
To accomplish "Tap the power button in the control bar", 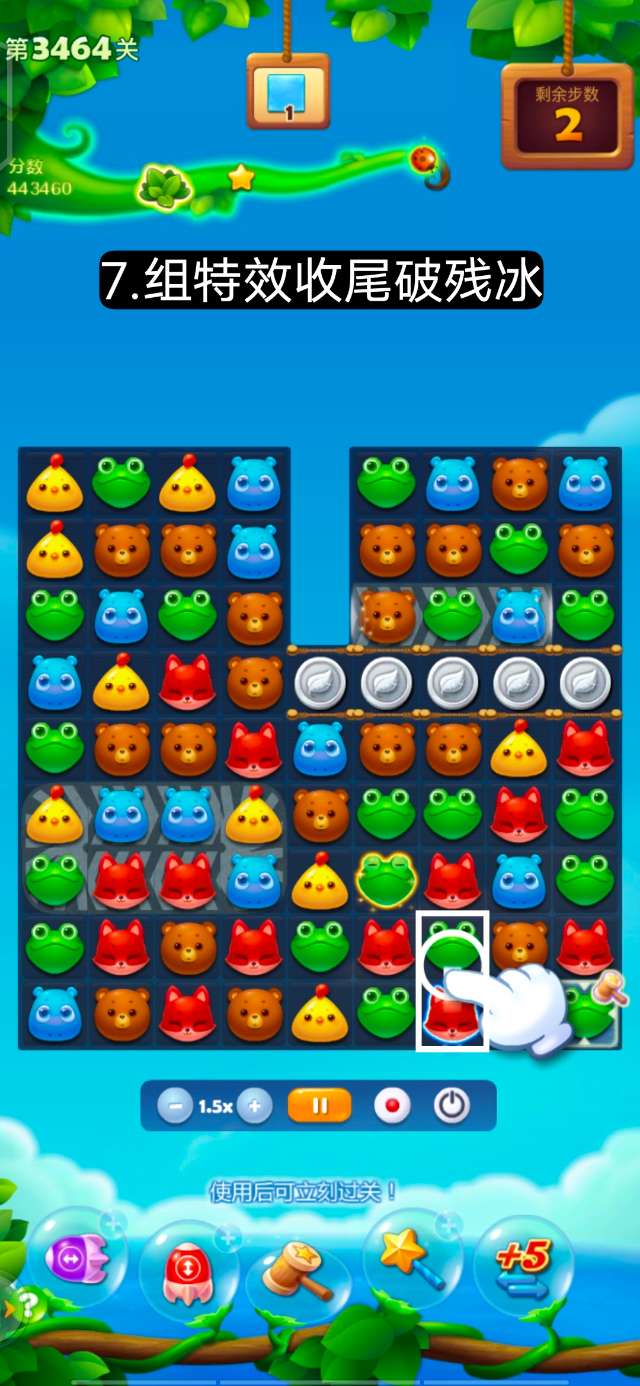I will (x=452, y=1106).
